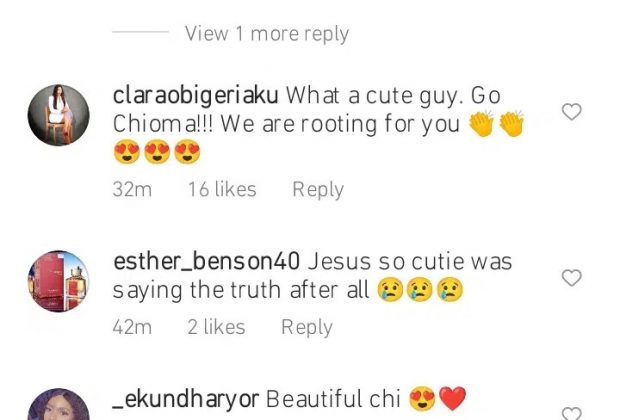Reply to esther_benson40's comment
Viewport: 620px width, 420px height.
(306, 327)
